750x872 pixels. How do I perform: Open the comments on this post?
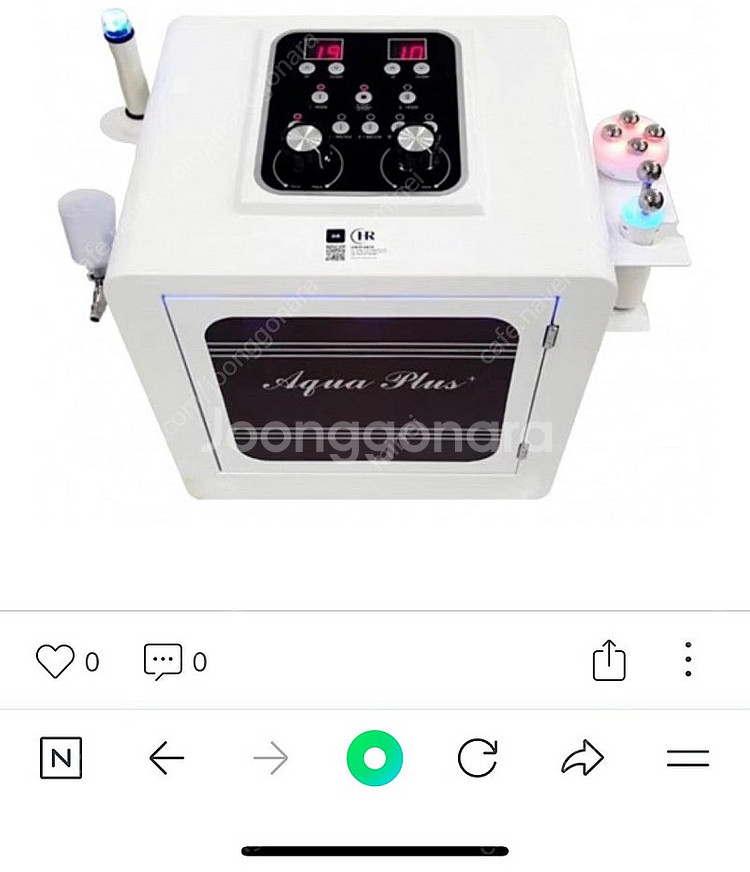(x=163, y=661)
